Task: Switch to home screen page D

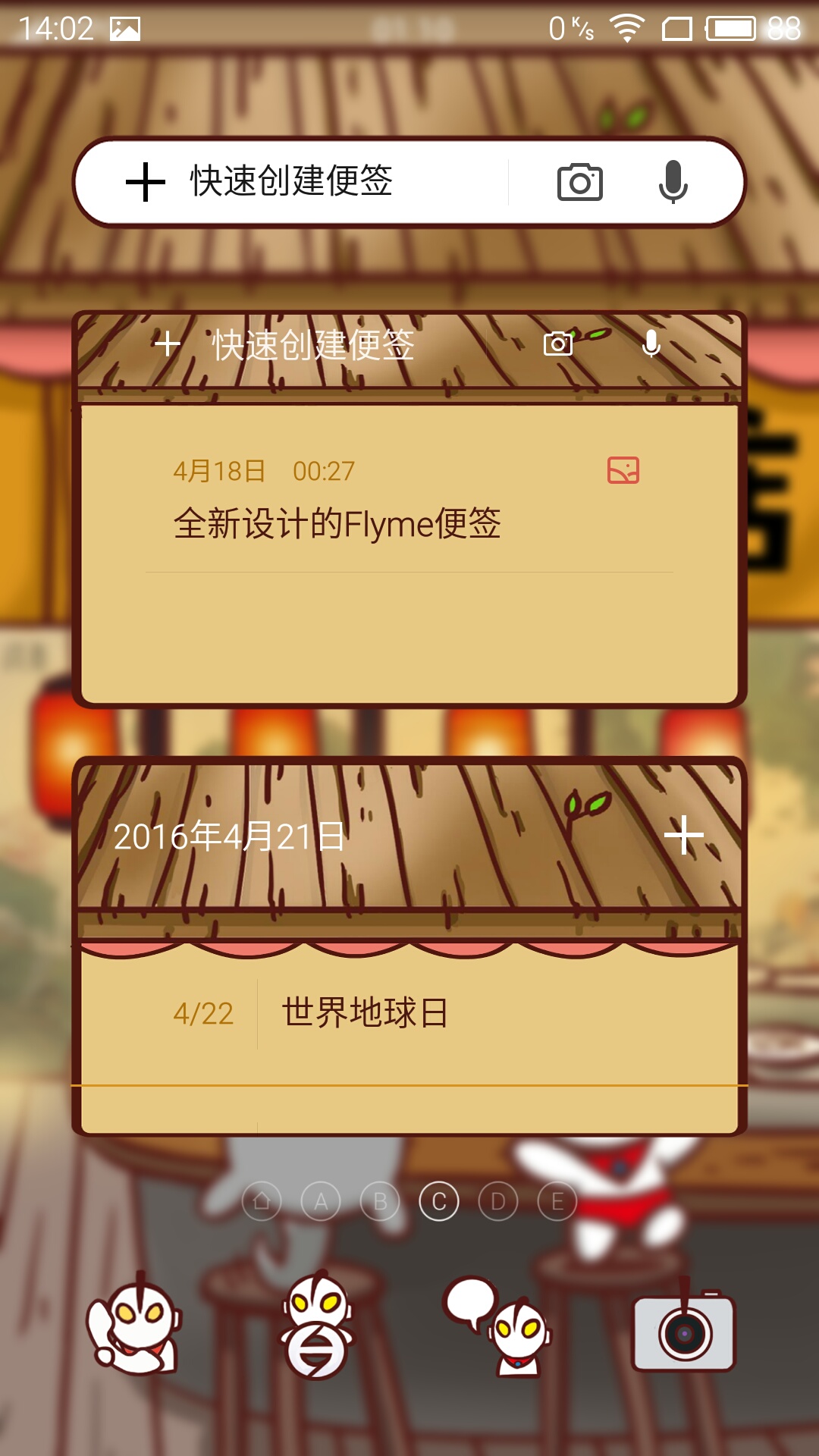Action: coord(498,1202)
